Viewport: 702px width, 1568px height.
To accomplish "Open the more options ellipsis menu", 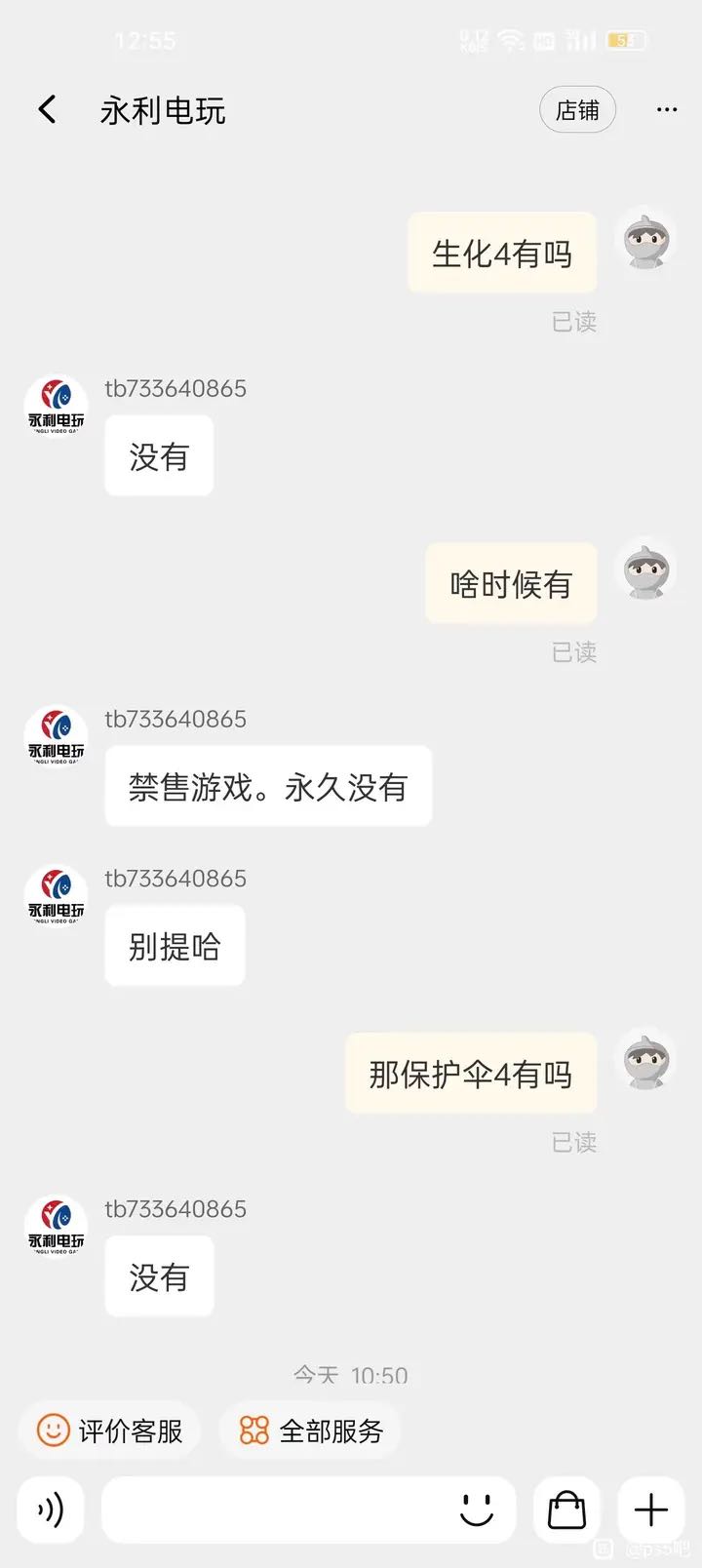I will pyautogui.click(x=667, y=109).
